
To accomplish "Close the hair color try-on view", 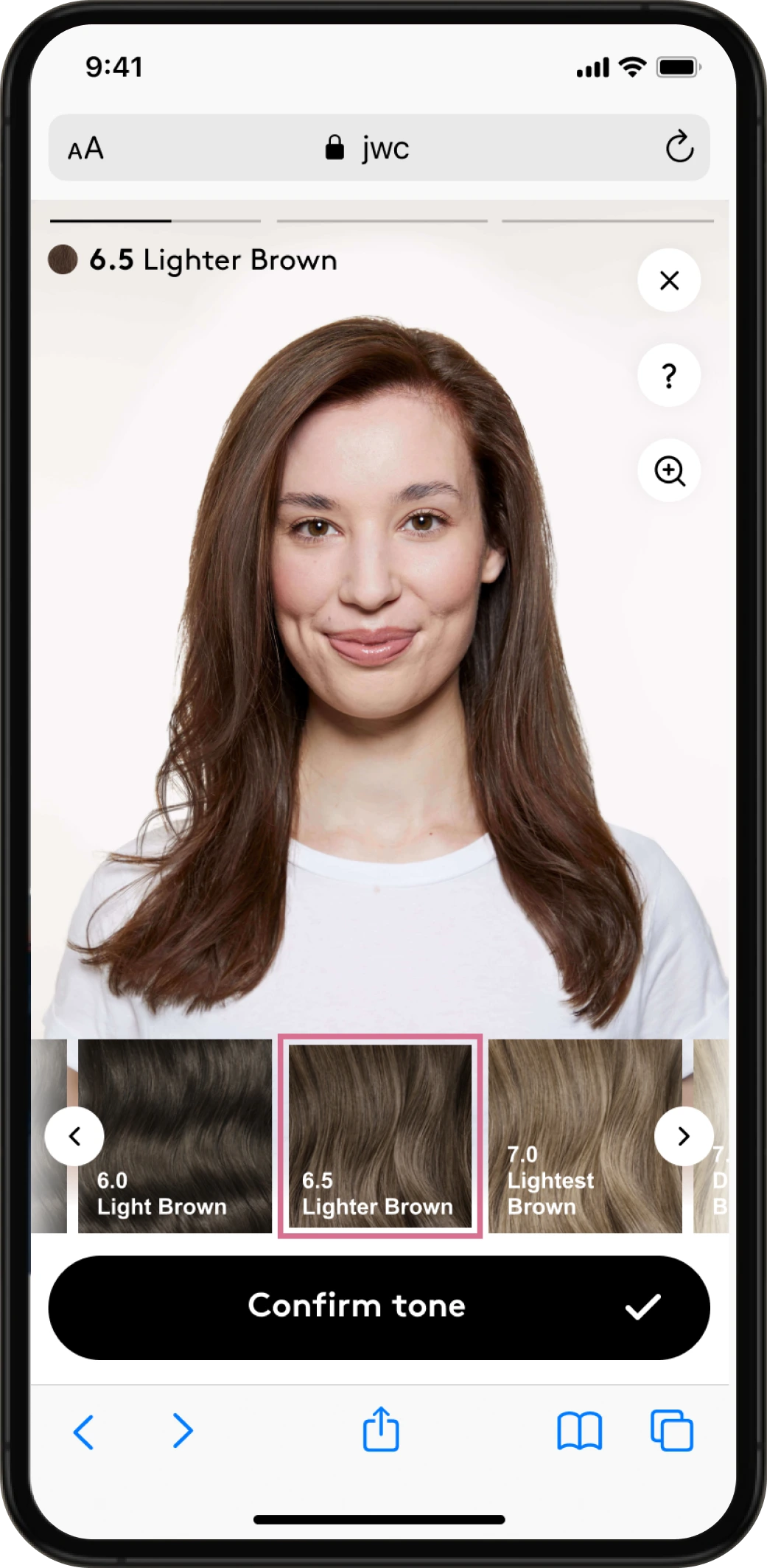I will [x=668, y=280].
